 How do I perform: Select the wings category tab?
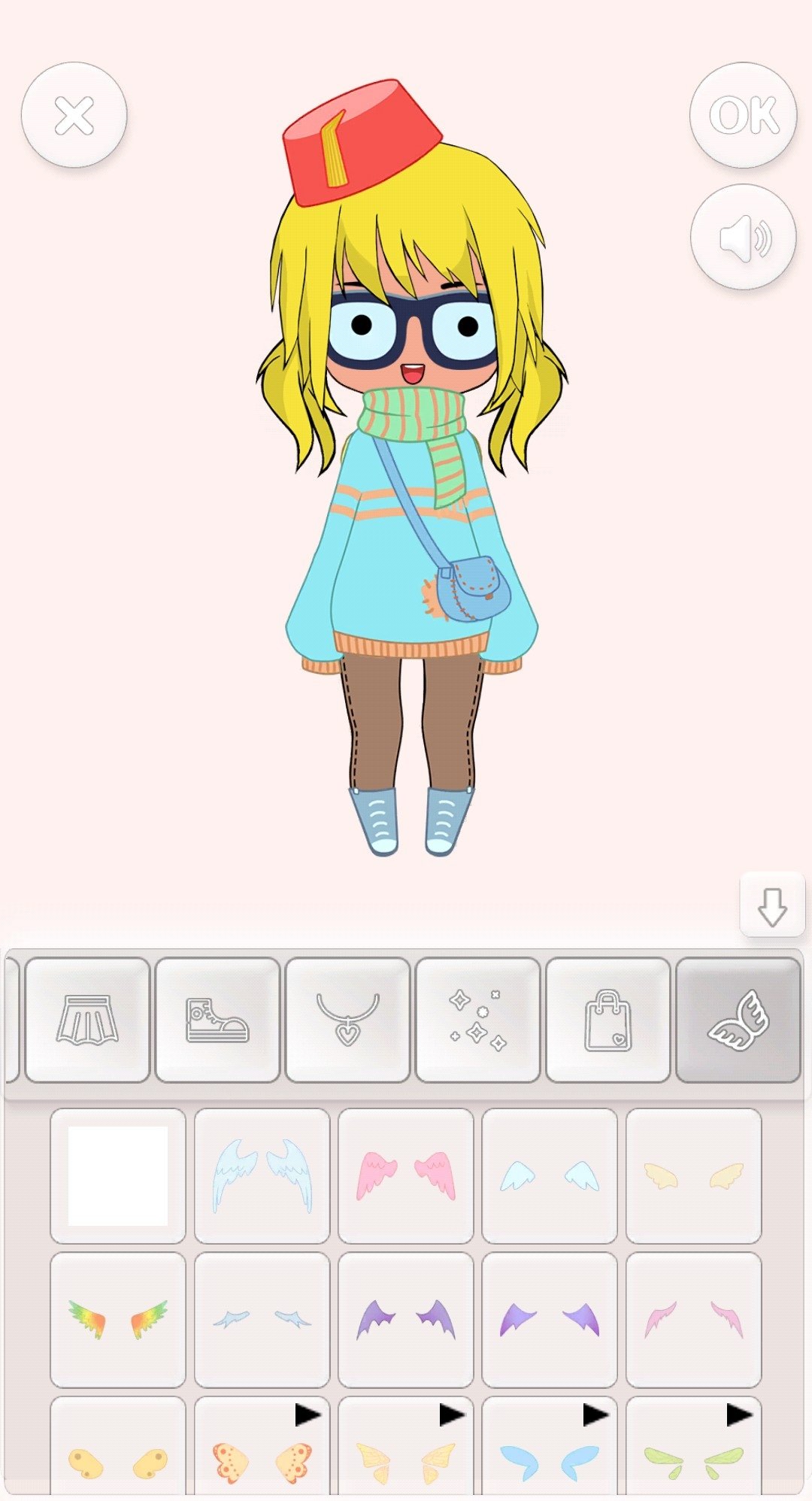click(x=738, y=1020)
